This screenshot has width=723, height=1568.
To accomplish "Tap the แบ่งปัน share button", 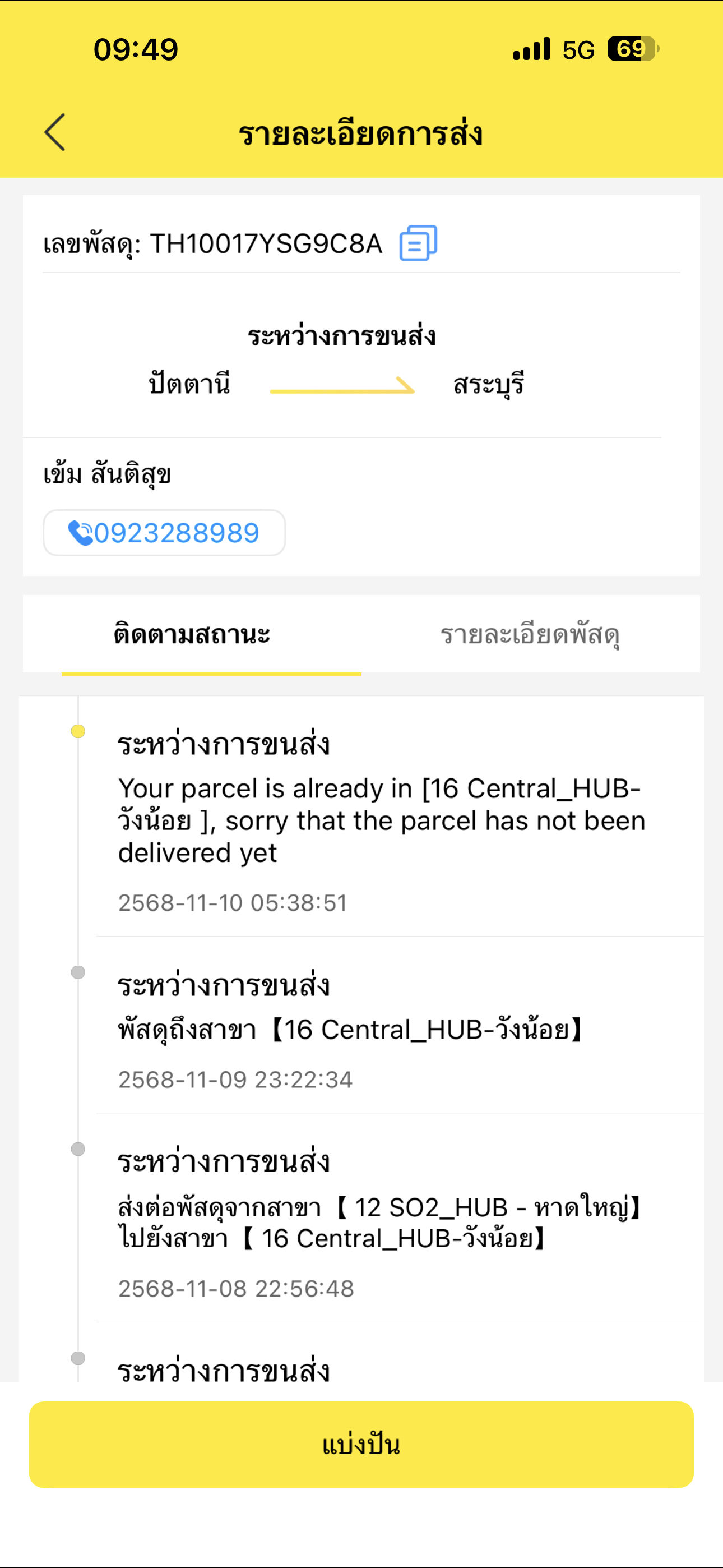I will [x=361, y=1445].
